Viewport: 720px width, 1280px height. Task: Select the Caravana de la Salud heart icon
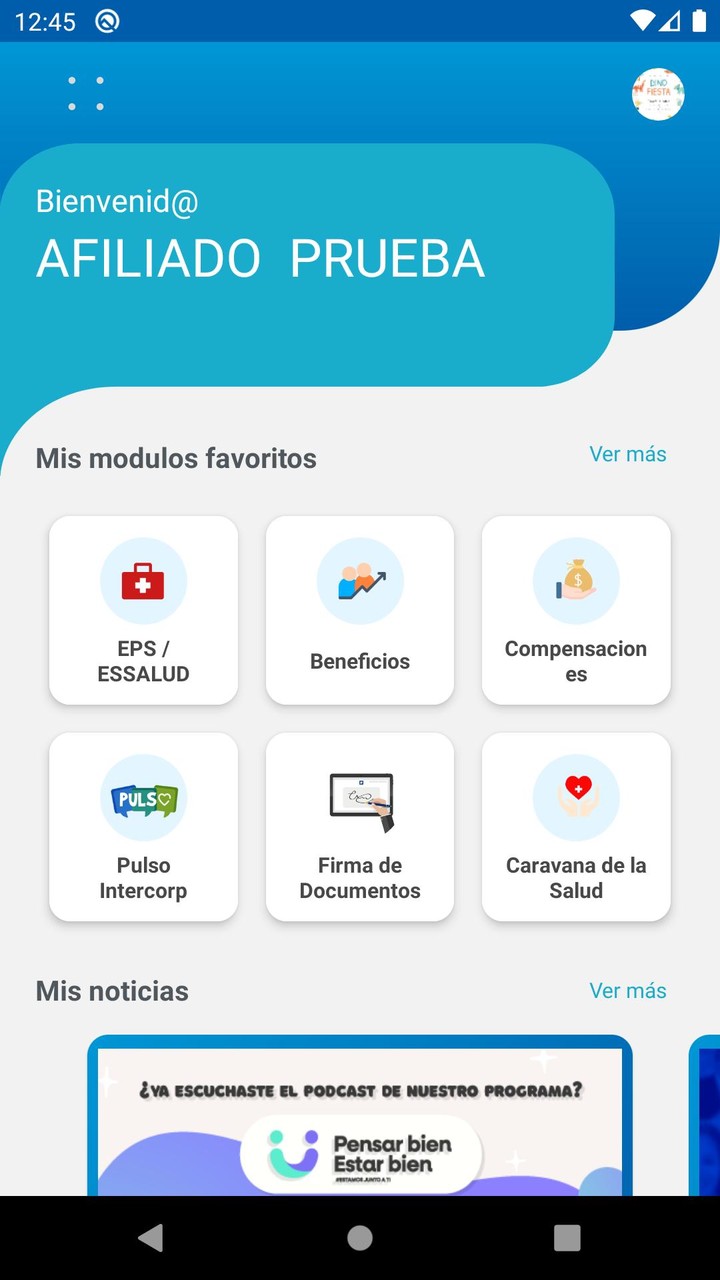coord(576,797)
